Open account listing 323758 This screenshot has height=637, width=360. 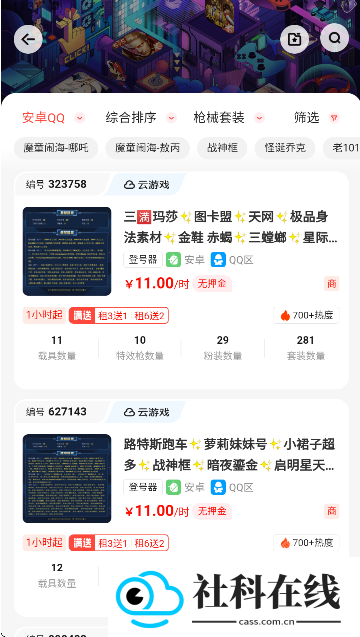point(182,280)
